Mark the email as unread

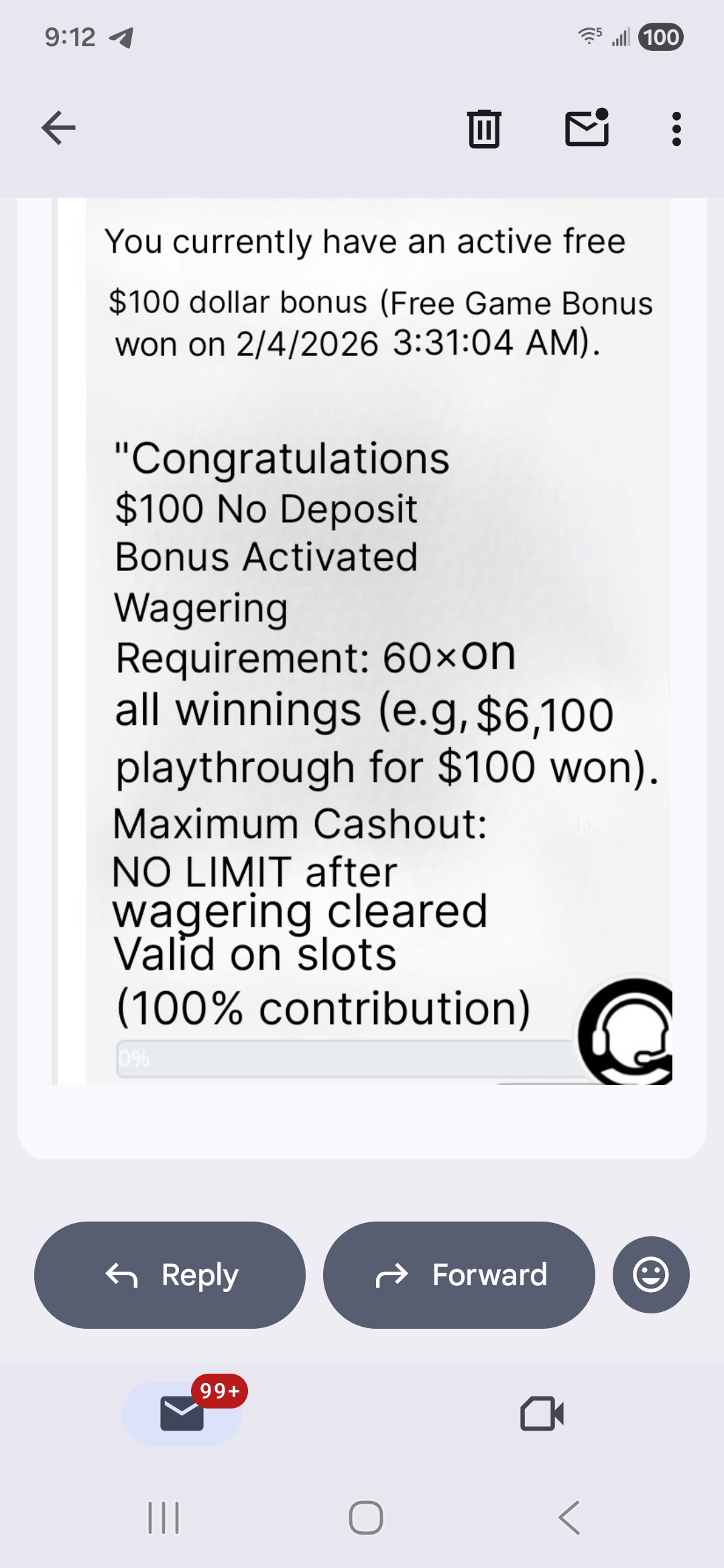point(587,127)
